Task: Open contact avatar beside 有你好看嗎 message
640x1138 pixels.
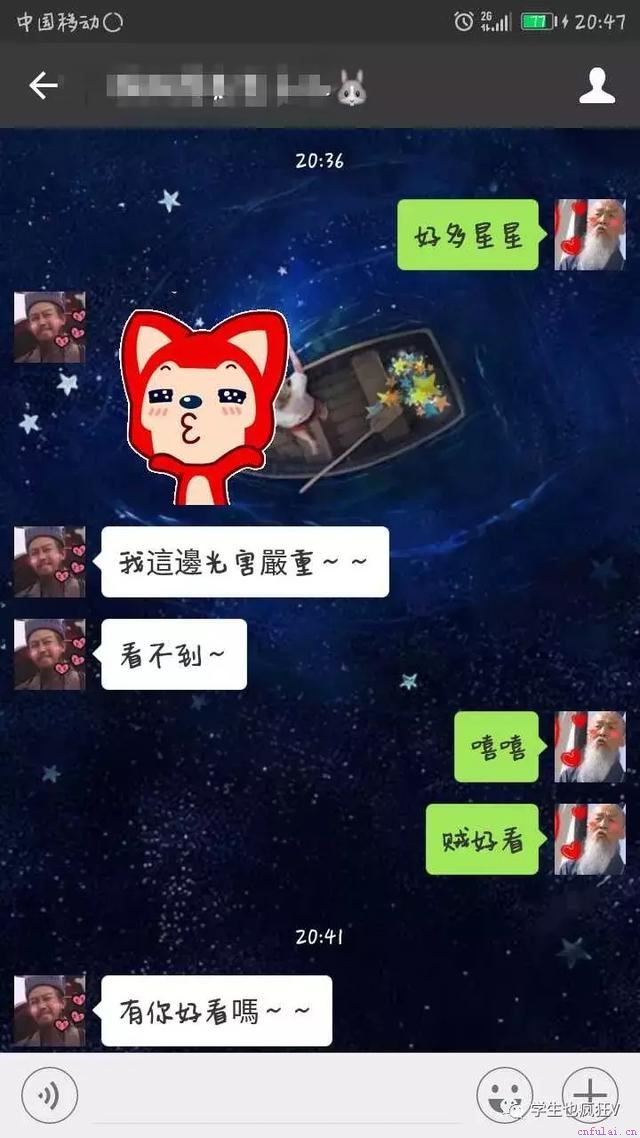Action: click(50, 1011)
